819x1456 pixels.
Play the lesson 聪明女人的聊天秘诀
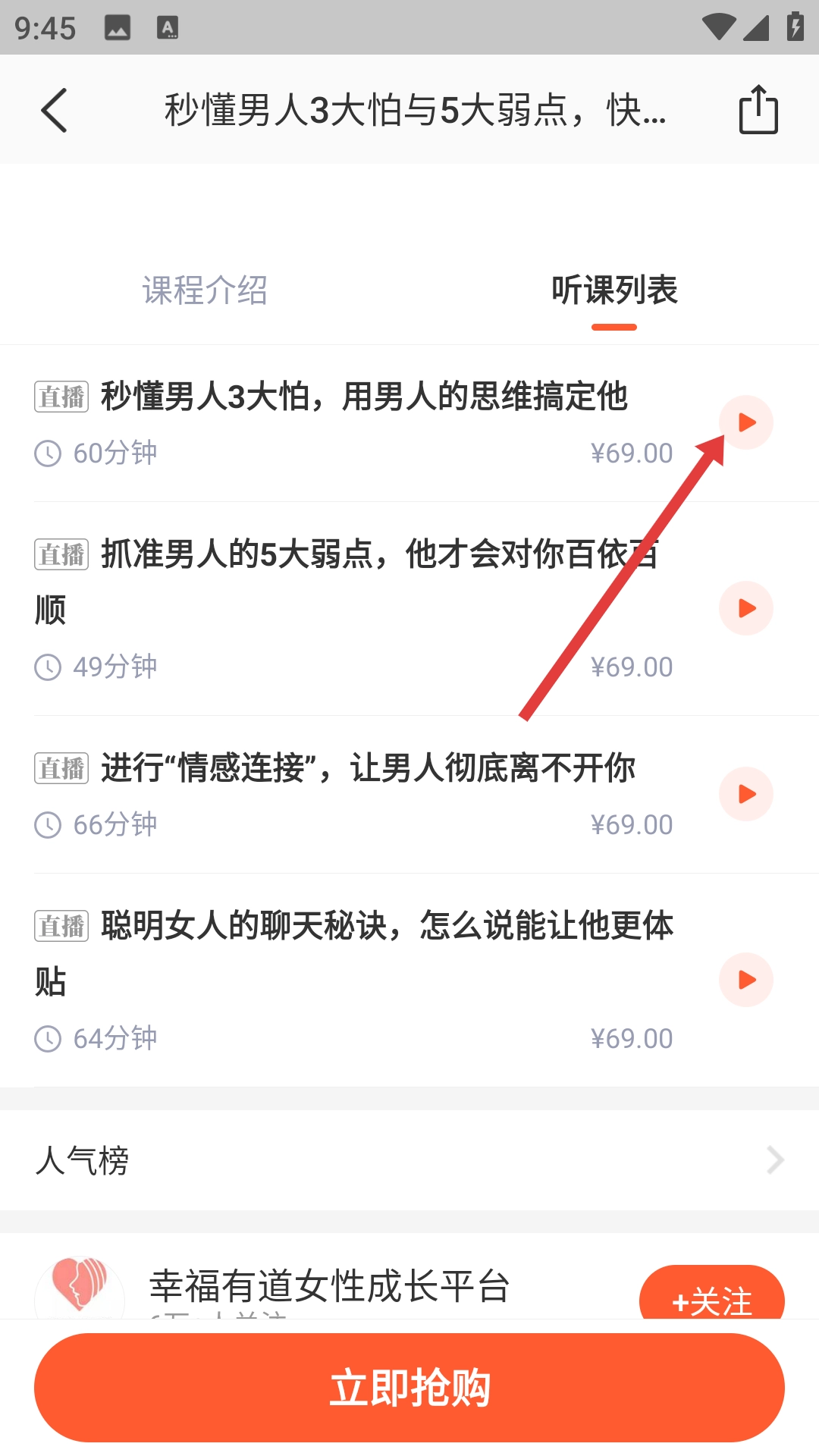[746, 980]
